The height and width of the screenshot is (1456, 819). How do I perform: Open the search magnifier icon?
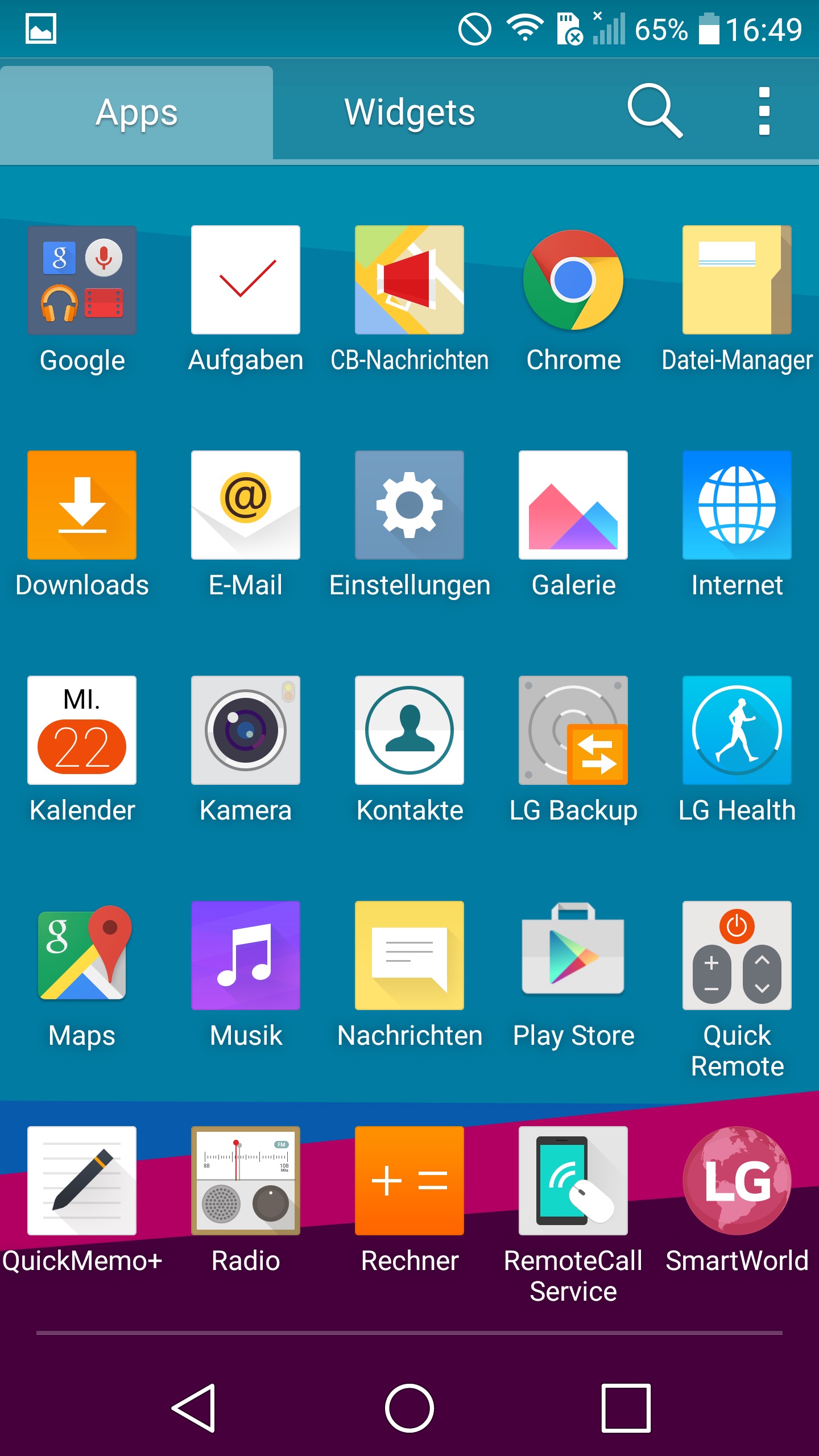(655, 111)
